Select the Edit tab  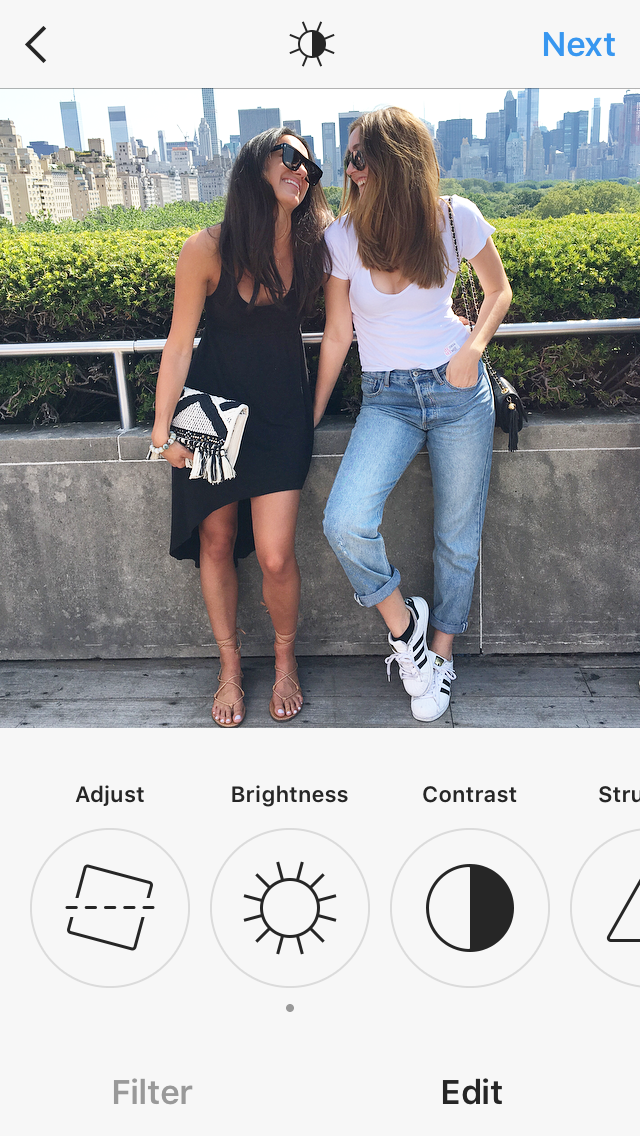coord(472,1092)
